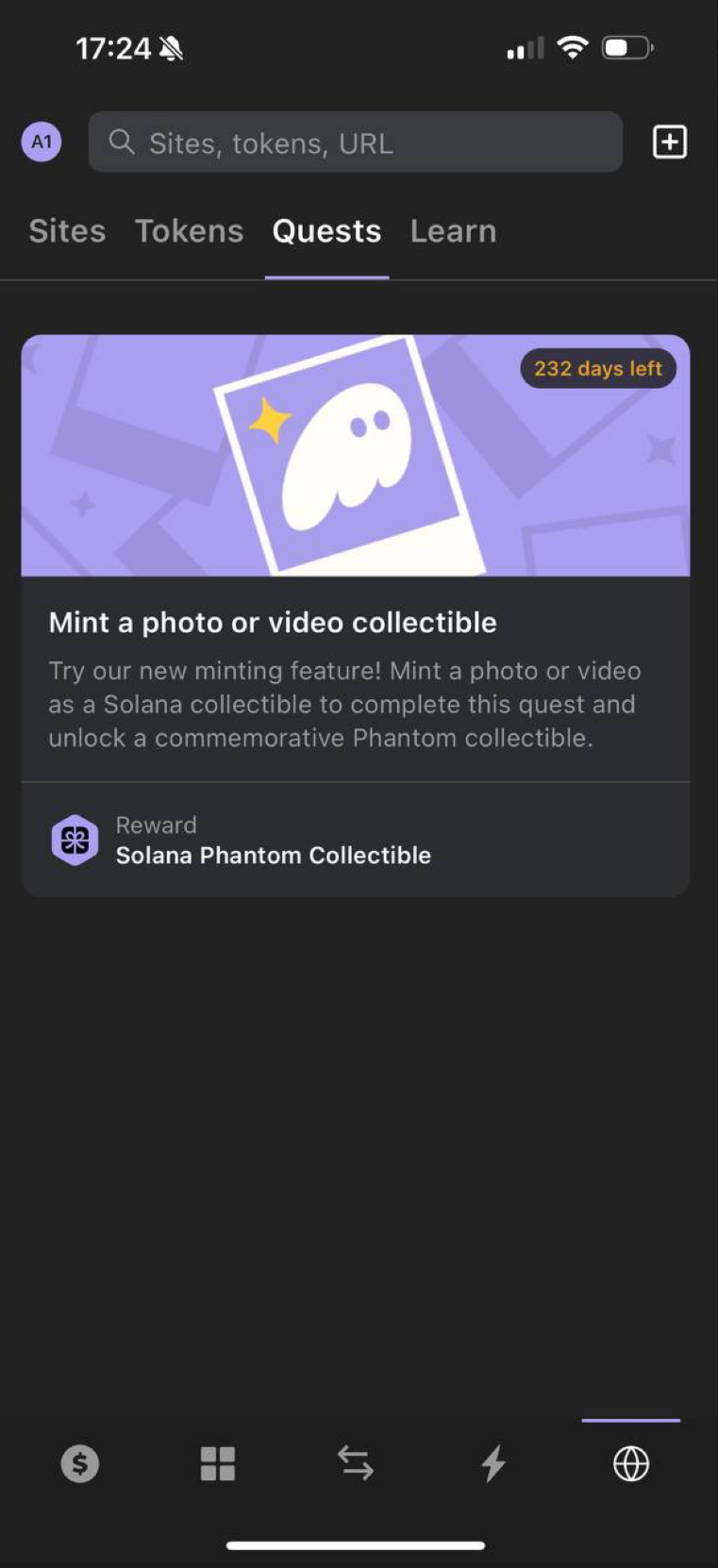Switch to the Tokens tab

point(189,231)
